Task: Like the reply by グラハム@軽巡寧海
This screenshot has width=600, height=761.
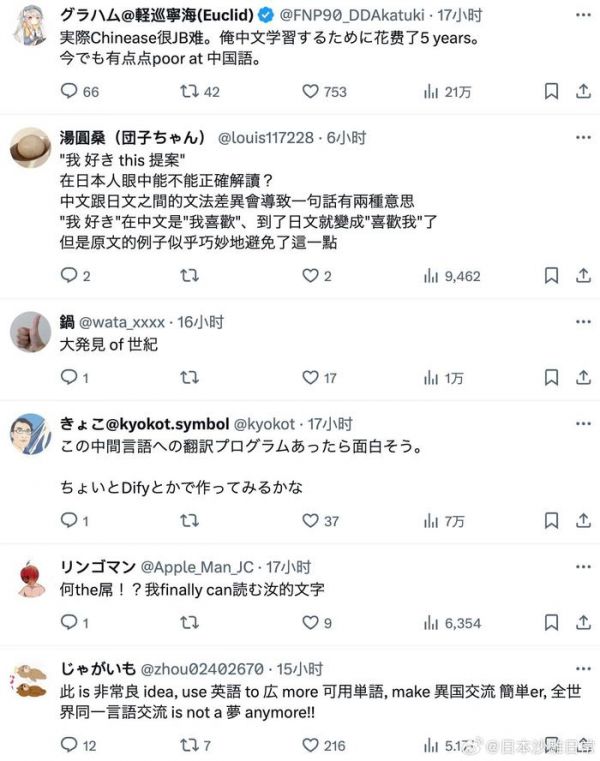Action: 309,91
